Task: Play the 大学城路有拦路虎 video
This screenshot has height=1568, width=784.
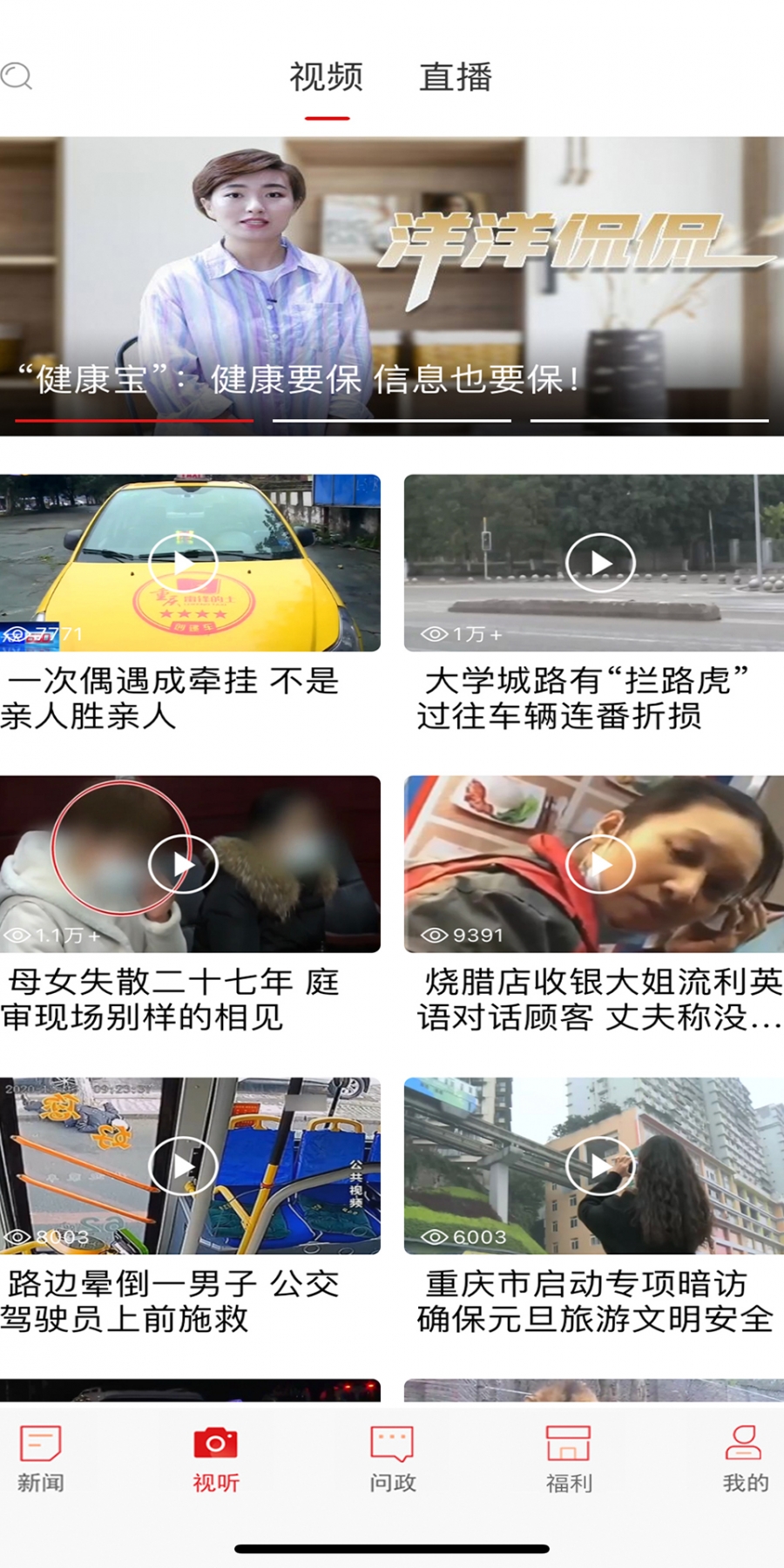Action: coord(600,563)
